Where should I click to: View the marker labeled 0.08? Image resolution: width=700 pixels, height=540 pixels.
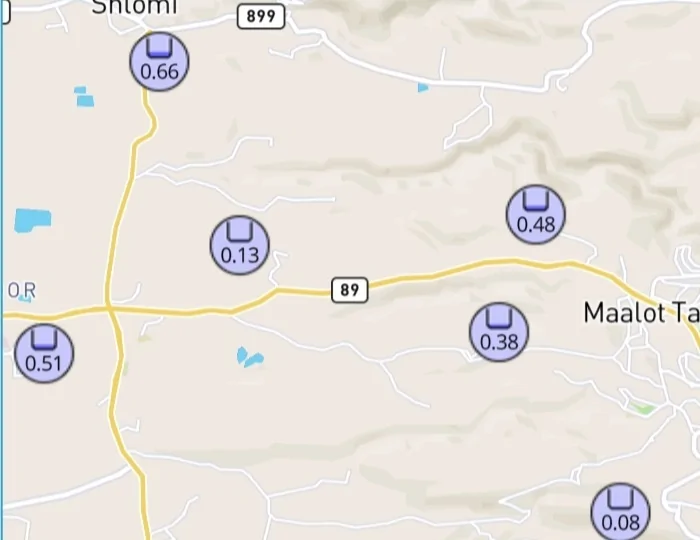point(621,512)
